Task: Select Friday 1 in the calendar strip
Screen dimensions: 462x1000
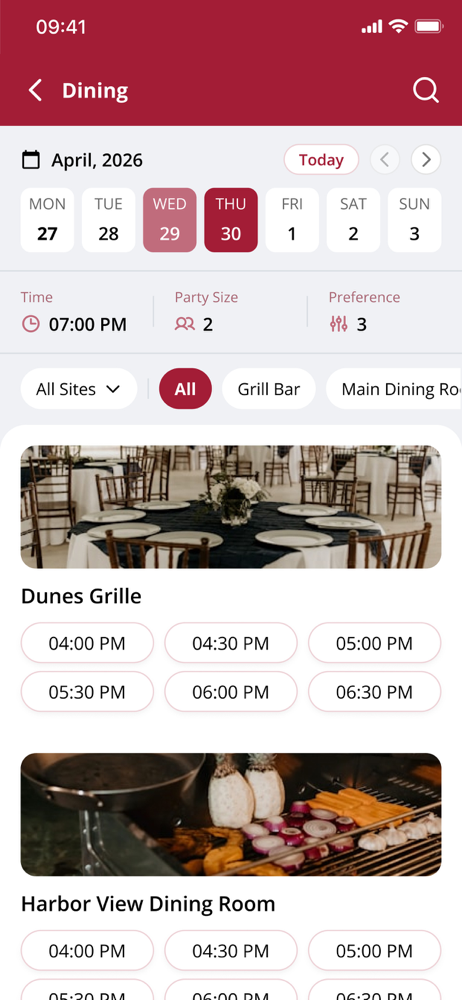Action: coord(292,220)
